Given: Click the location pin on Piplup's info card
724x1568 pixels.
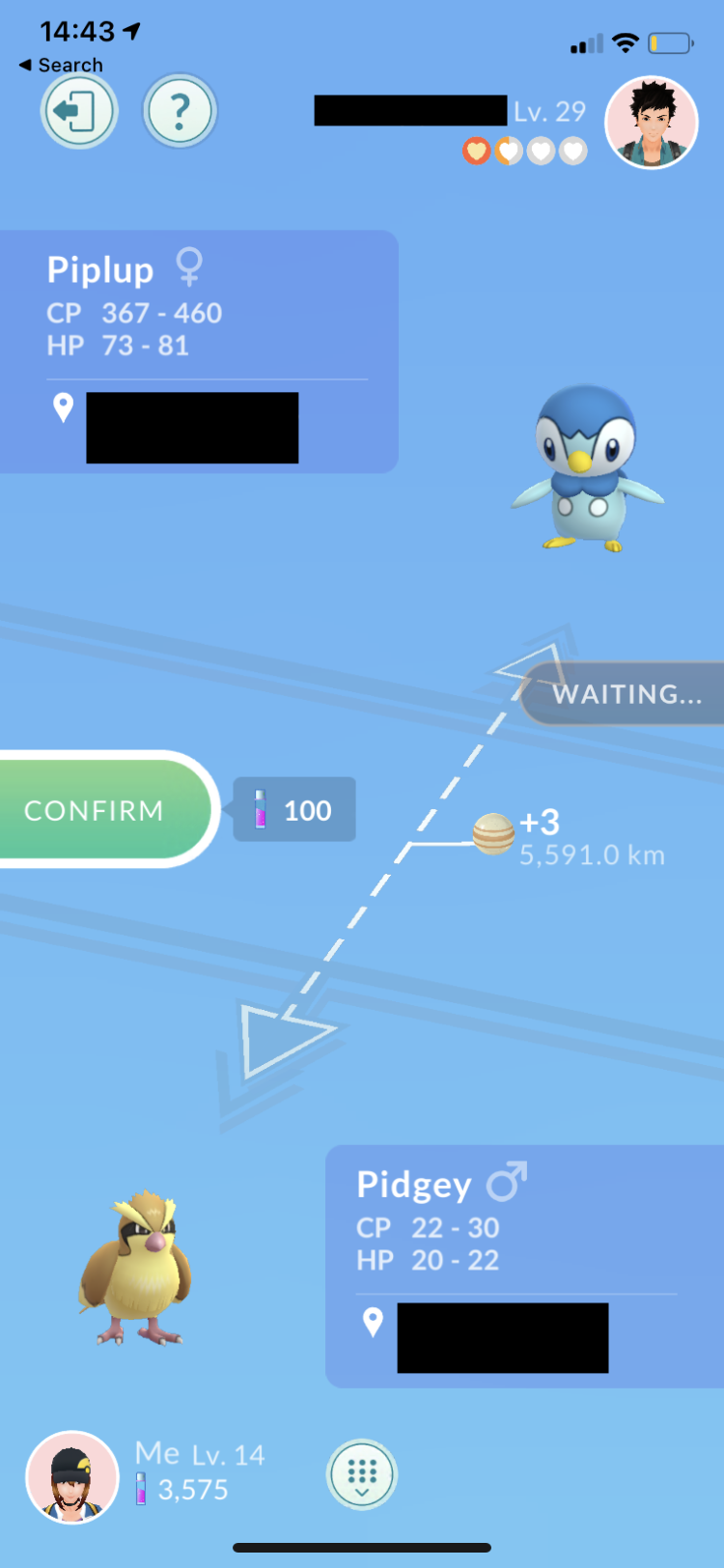Looking at the screenshot, I should point(64,409).
